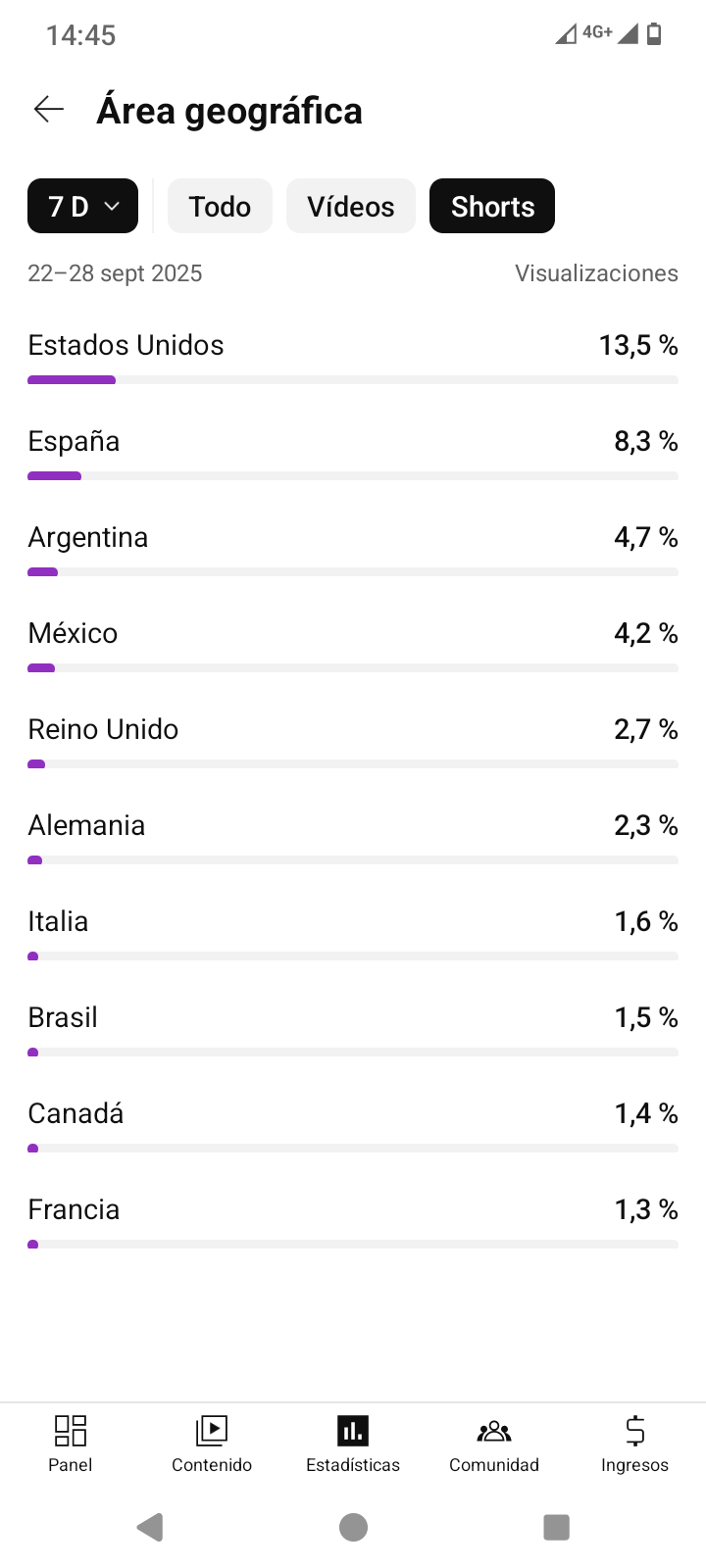The image size is (706, 1568).
Task: Switch to the Estadísticas tab
Action: click(353, 1445)
